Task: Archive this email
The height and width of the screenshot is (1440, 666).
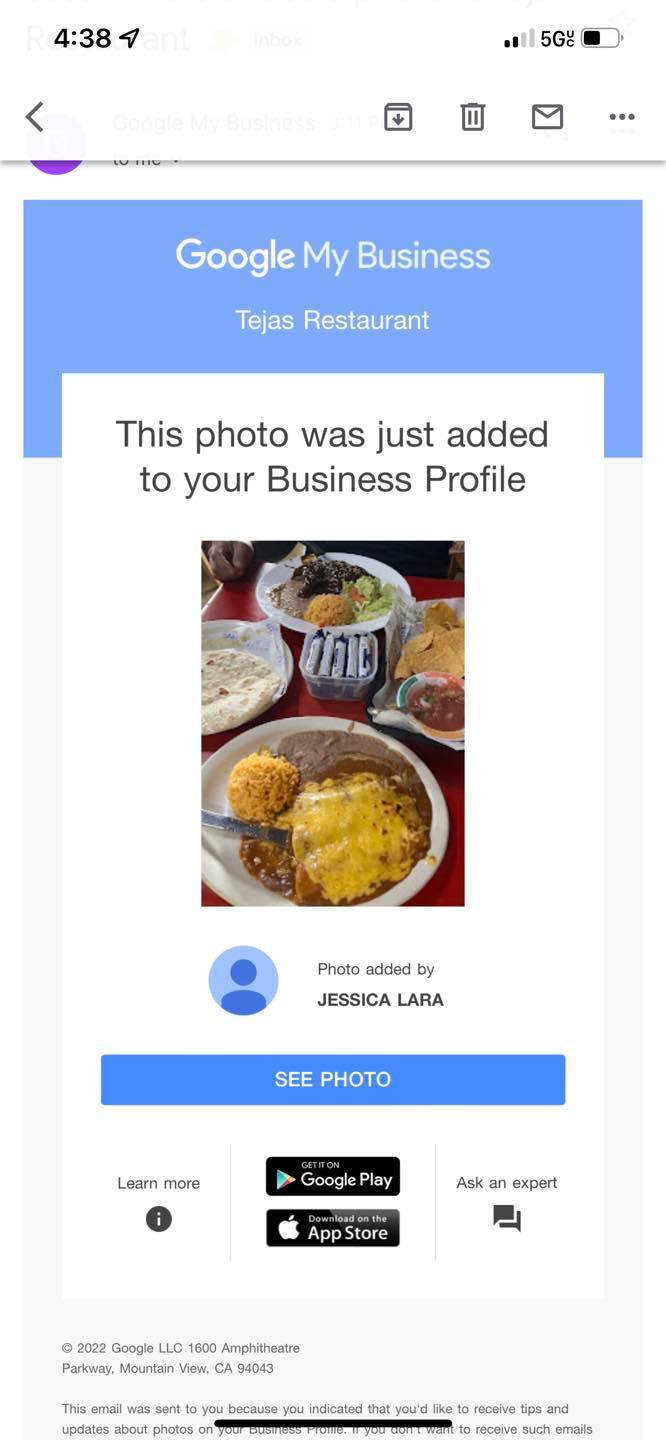Action: (398, 117)
